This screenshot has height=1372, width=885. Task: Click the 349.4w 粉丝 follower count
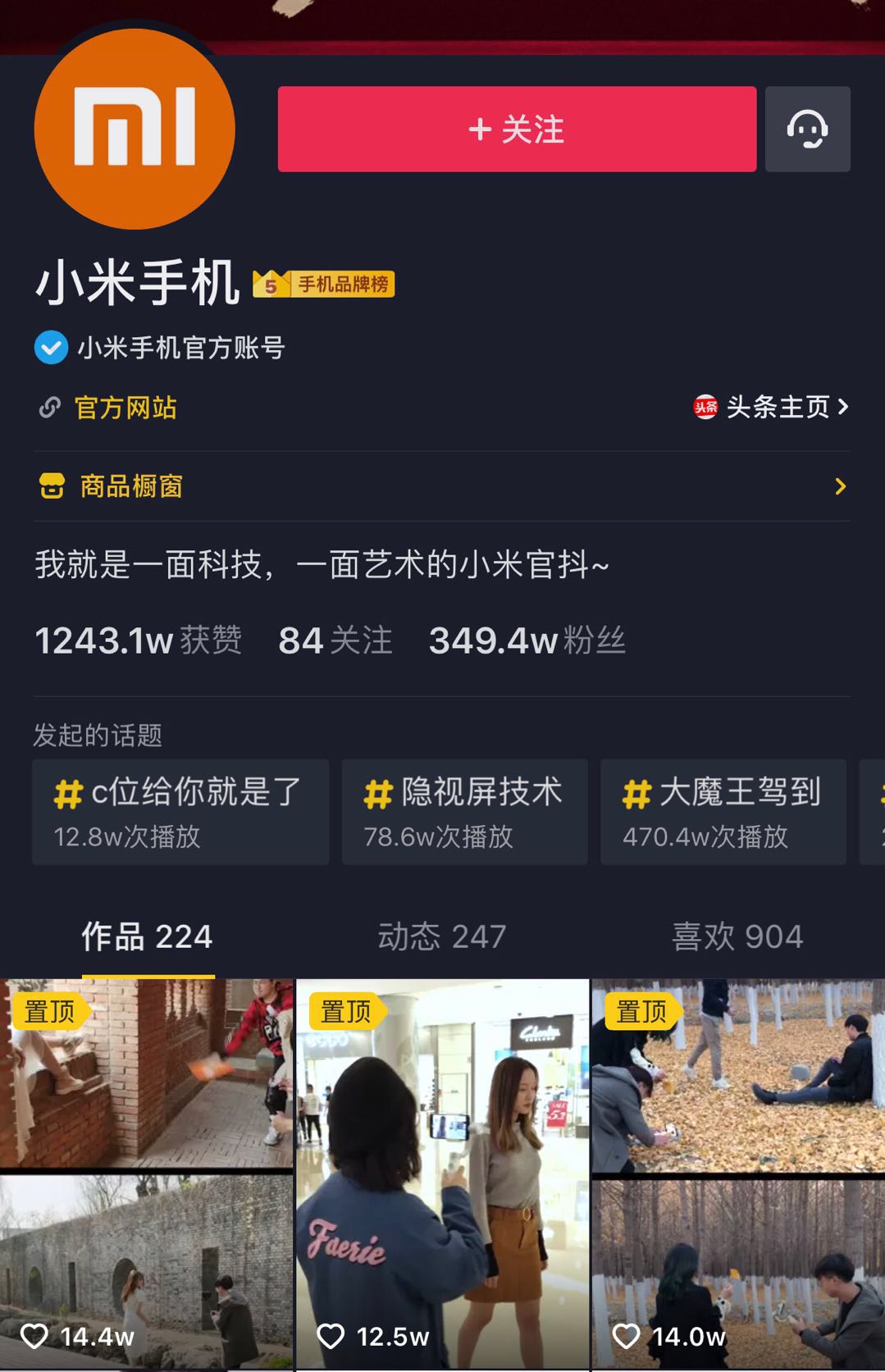(527, 641)
